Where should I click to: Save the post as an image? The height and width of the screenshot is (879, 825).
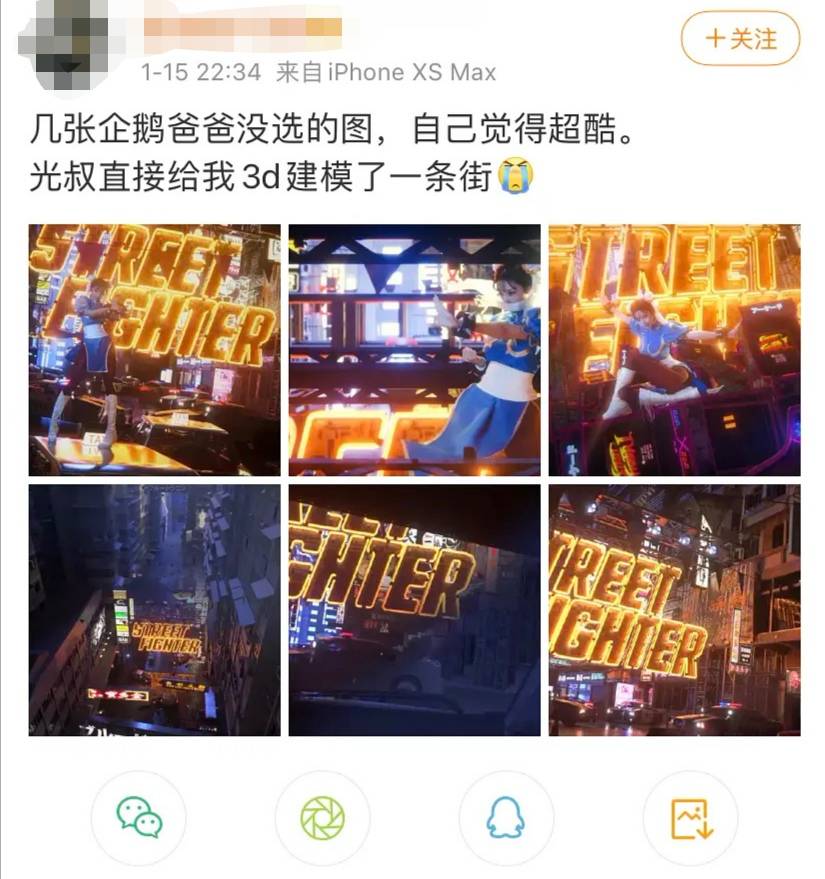click(x=689, y=818)
